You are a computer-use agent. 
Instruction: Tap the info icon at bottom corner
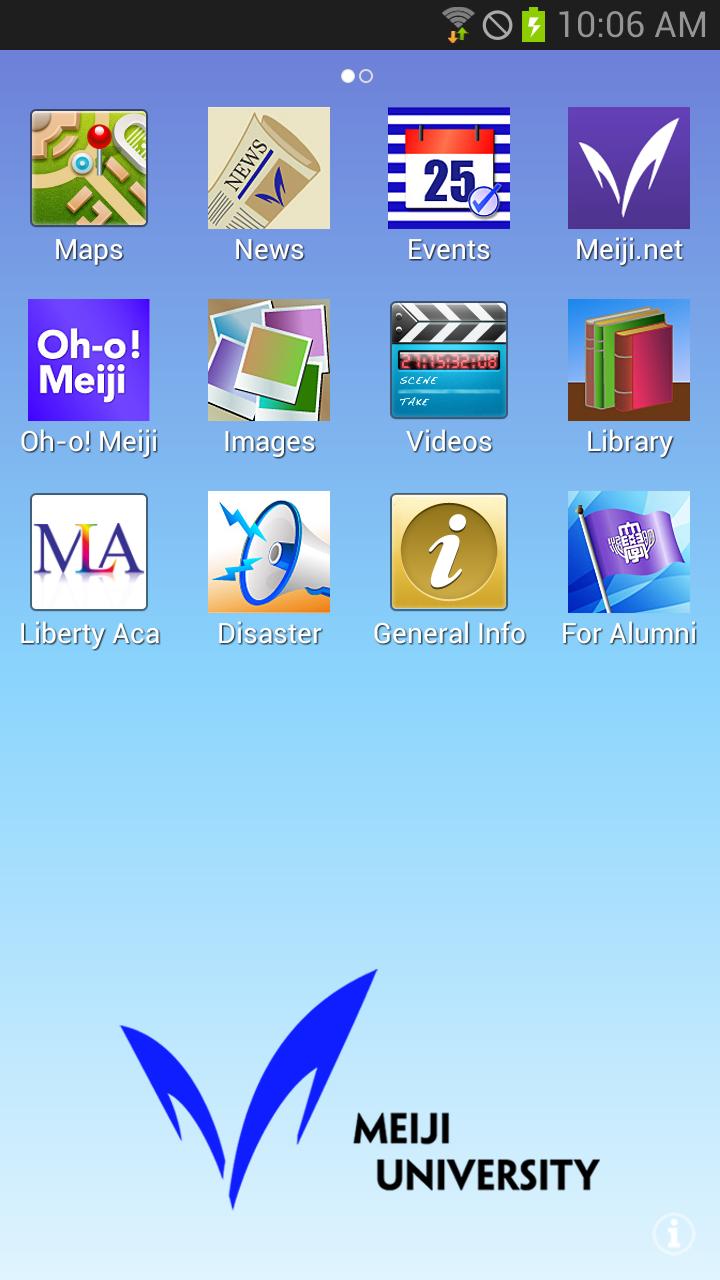674,1233
